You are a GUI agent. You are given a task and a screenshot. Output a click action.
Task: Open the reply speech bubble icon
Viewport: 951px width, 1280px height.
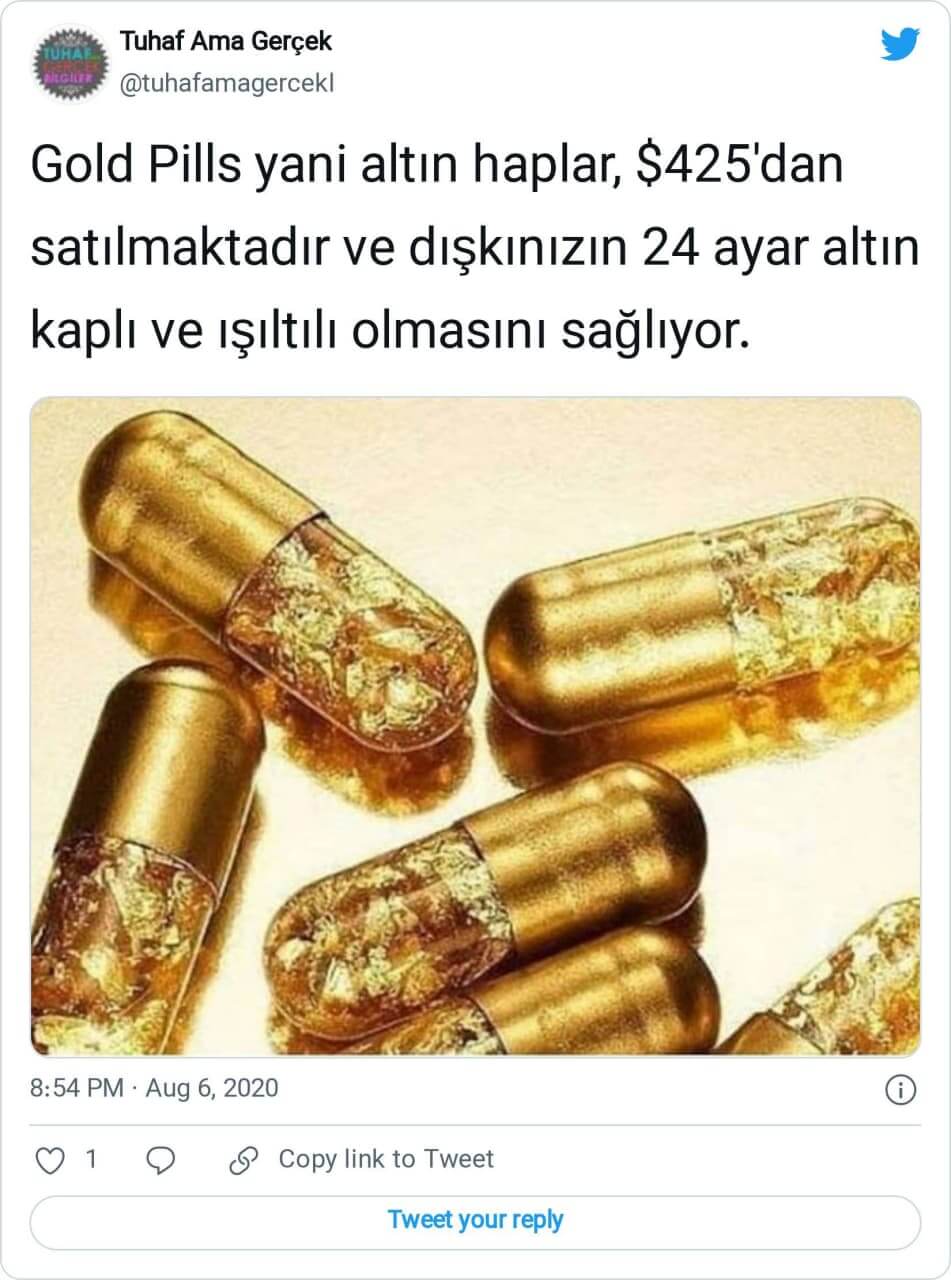point(160,1160)
